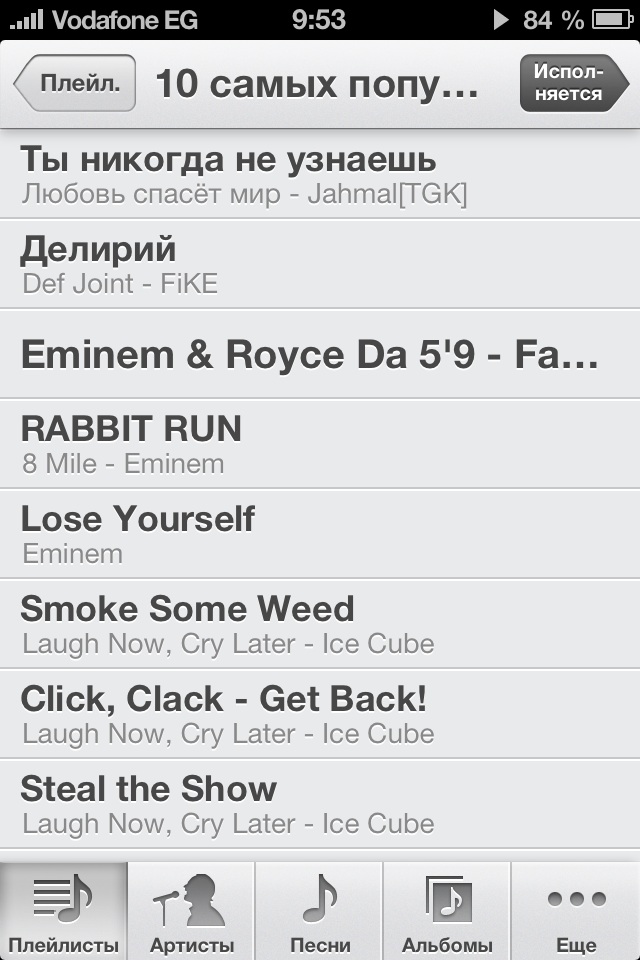
Task: Open the Еще more tab
Action: pos(576,912)
